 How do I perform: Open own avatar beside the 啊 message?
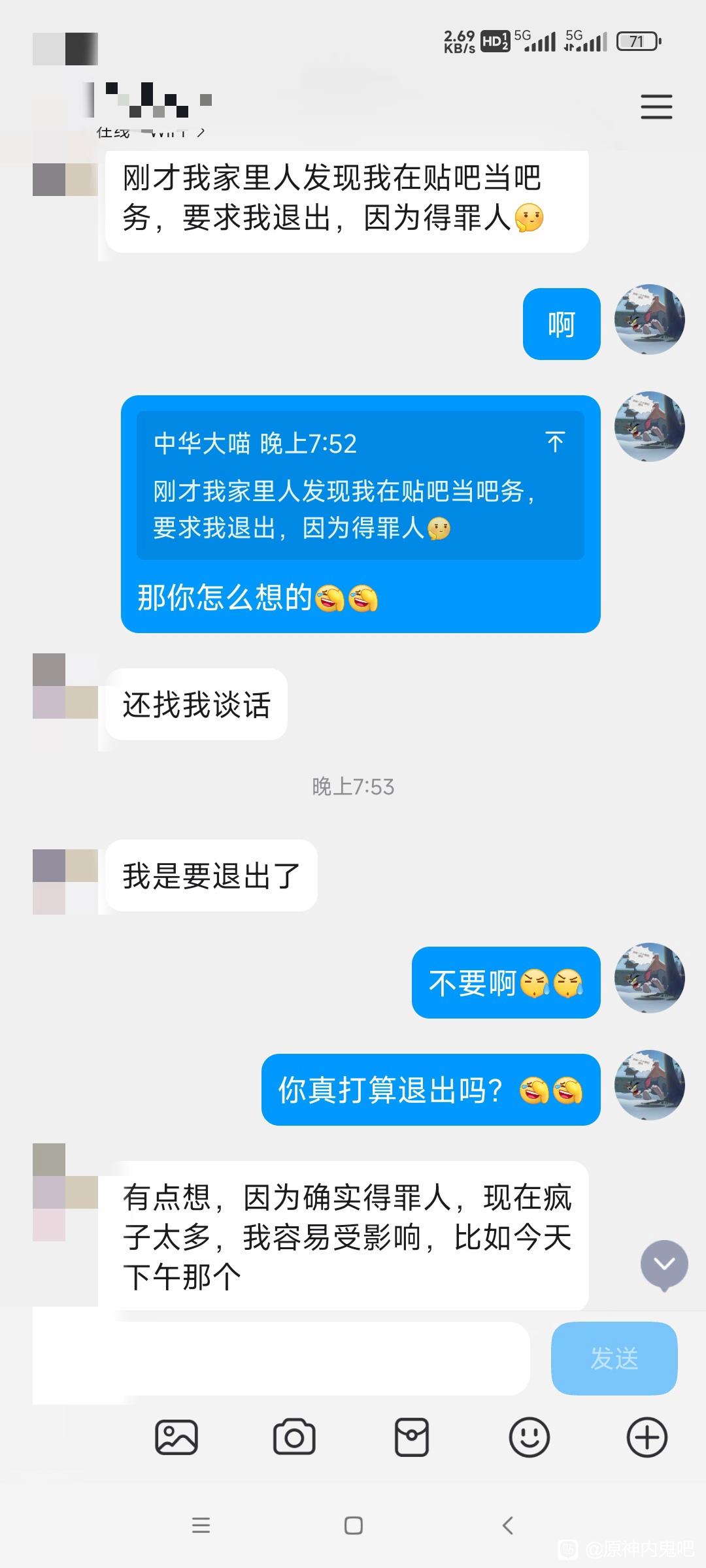(649, 320)
